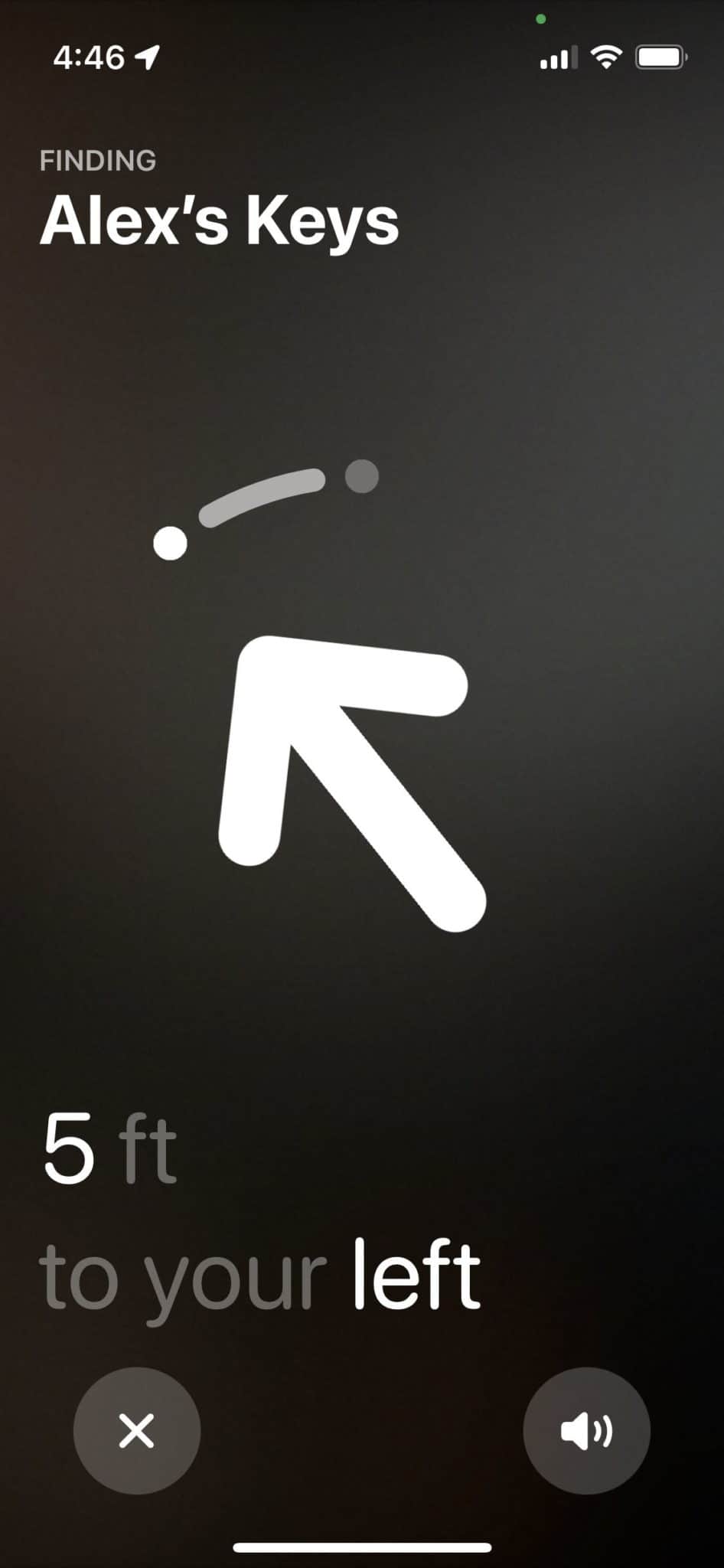The height and width of the screenshot is (1568, 724).
Task: Close the Finding Alex's Keys screen
Action: (x=137, y=1431)
